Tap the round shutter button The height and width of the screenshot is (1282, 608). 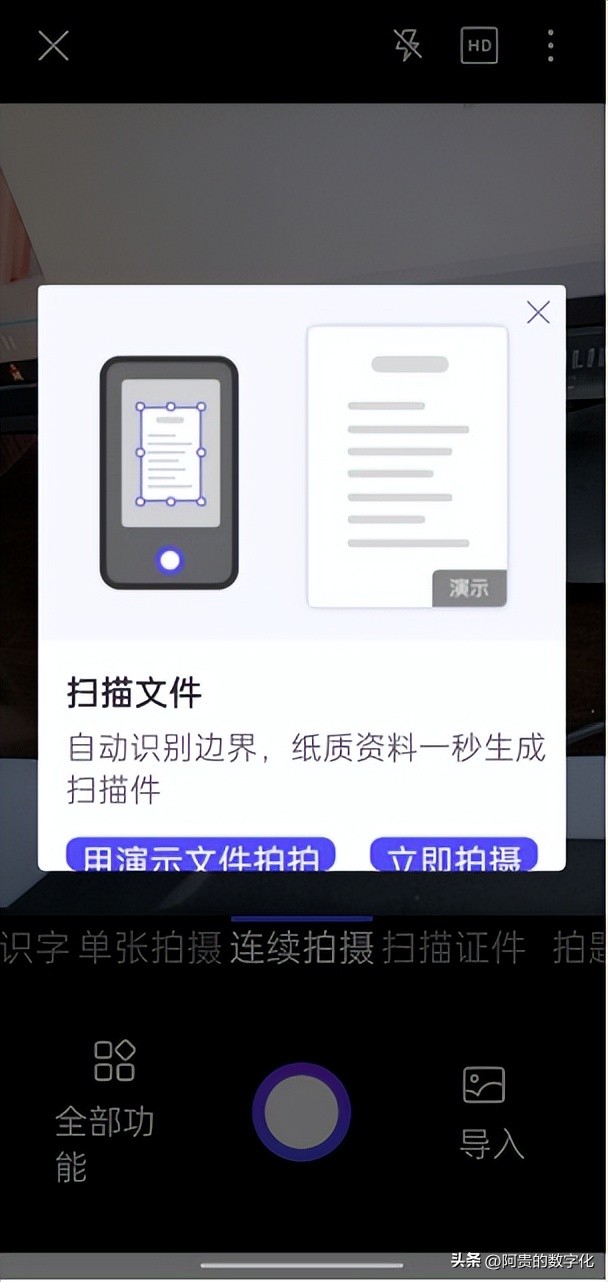pos(301,1112)
